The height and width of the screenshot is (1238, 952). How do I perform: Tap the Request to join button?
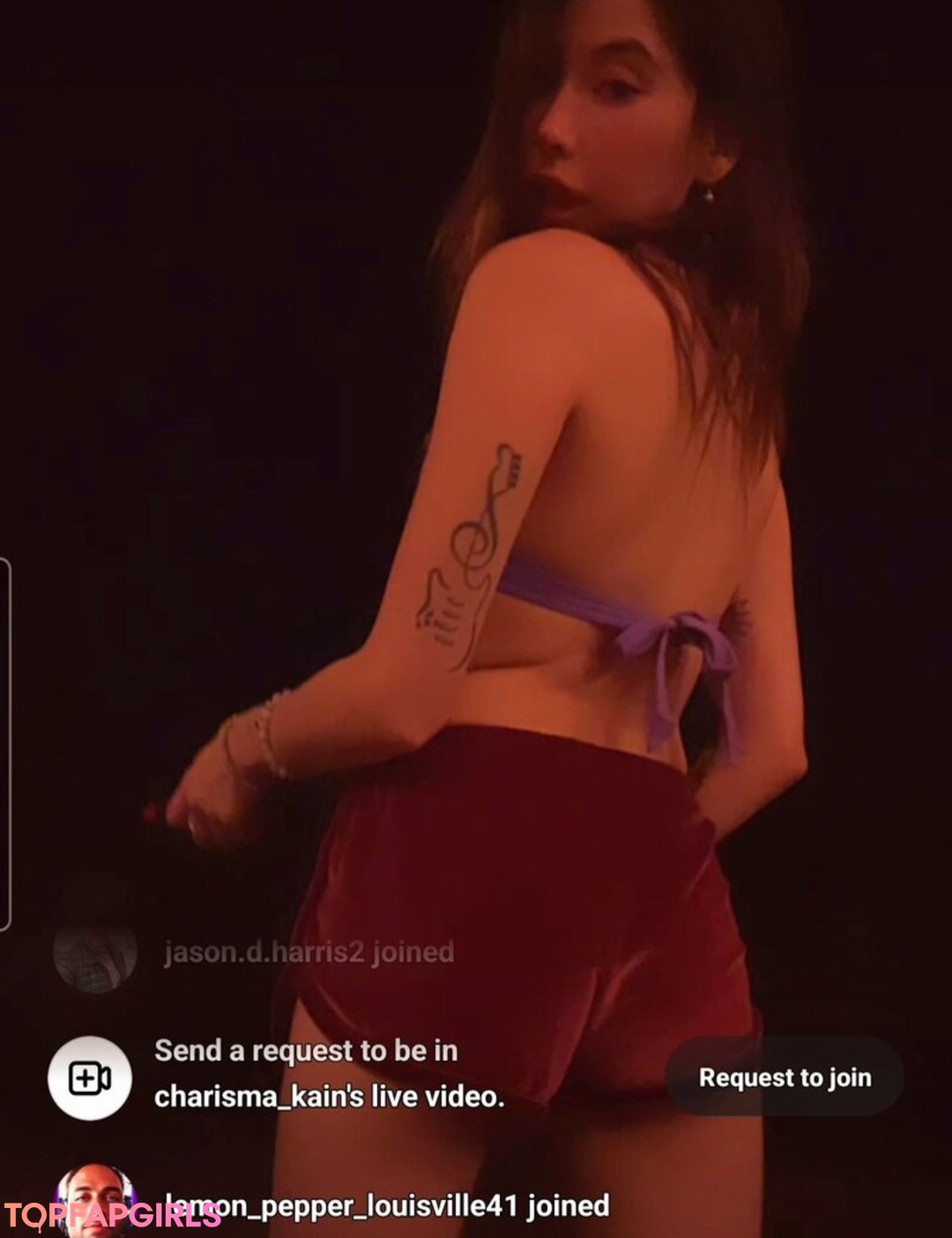pos(785,1078)
